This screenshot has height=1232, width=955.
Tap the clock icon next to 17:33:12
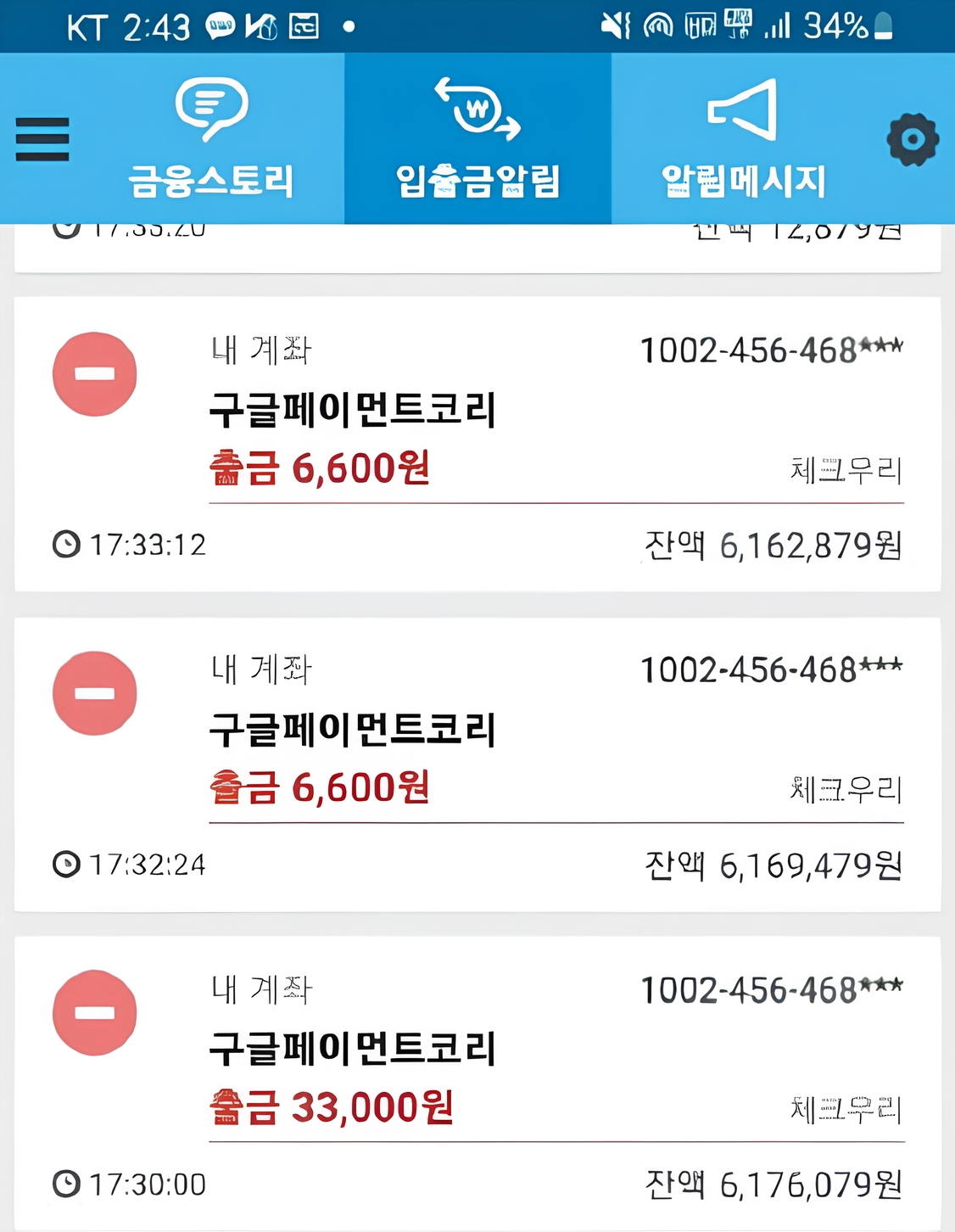66,543
